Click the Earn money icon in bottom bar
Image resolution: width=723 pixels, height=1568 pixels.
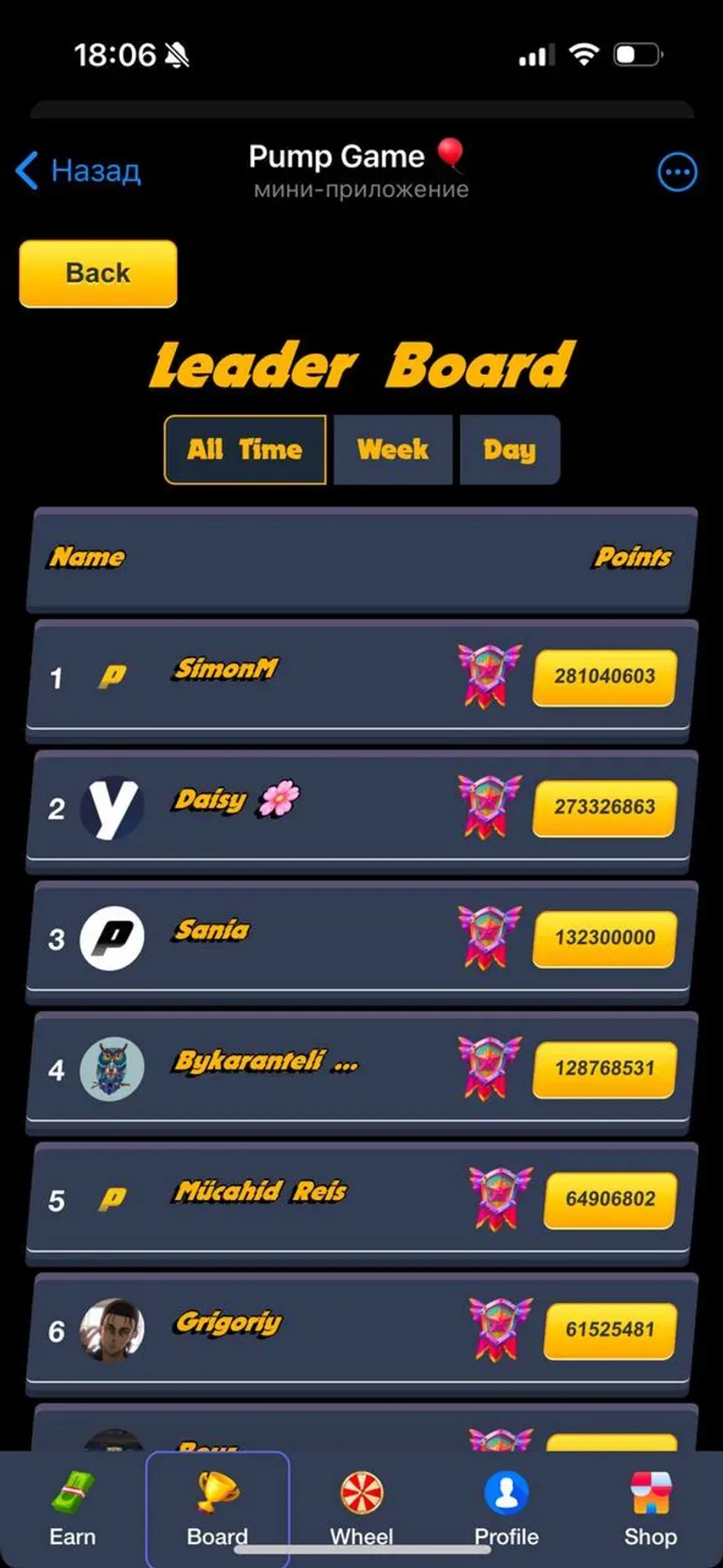(x=71, y=1487)
